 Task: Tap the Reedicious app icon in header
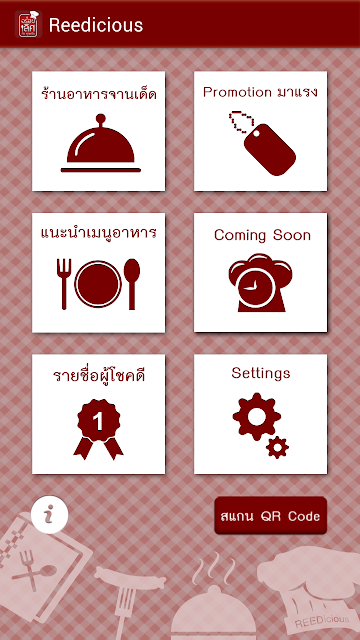(x=29, y=24)
